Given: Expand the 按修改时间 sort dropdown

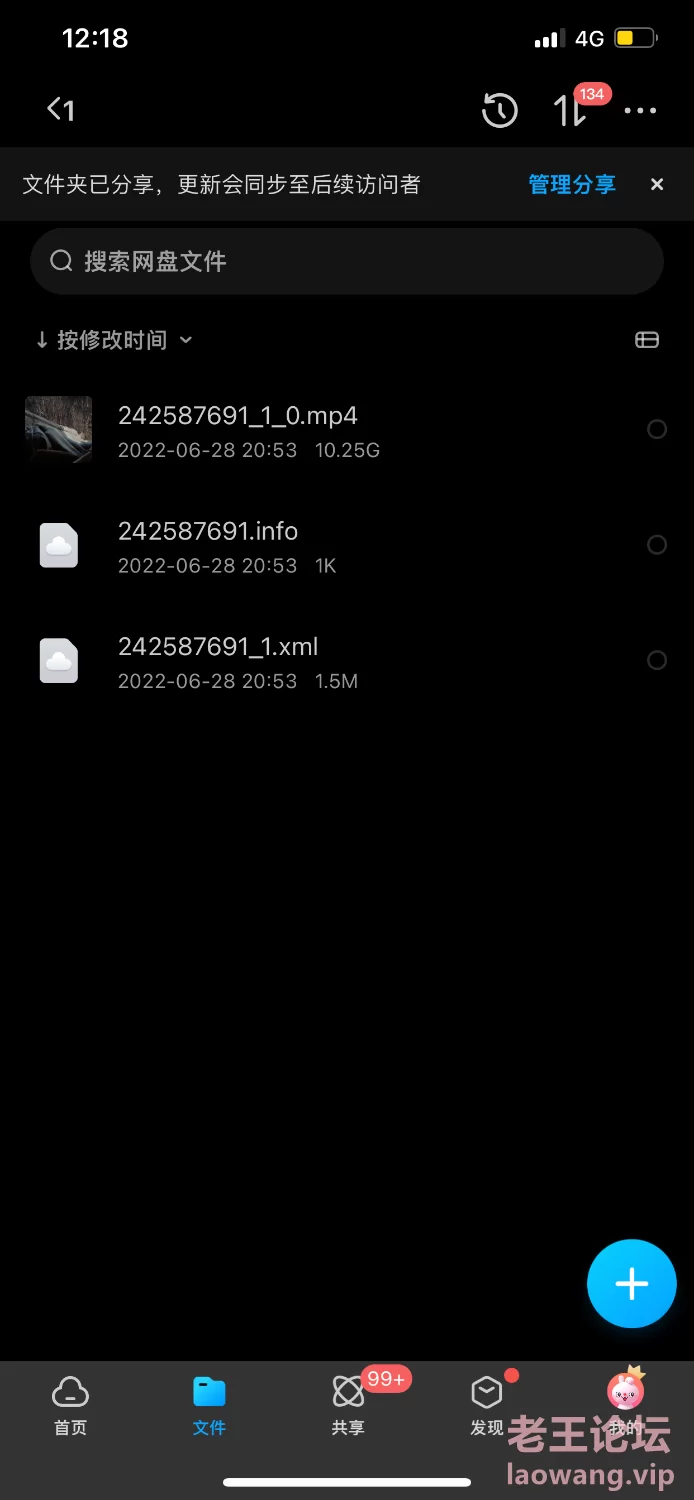Looking at the screenshot, I should [x=114, y=340].
